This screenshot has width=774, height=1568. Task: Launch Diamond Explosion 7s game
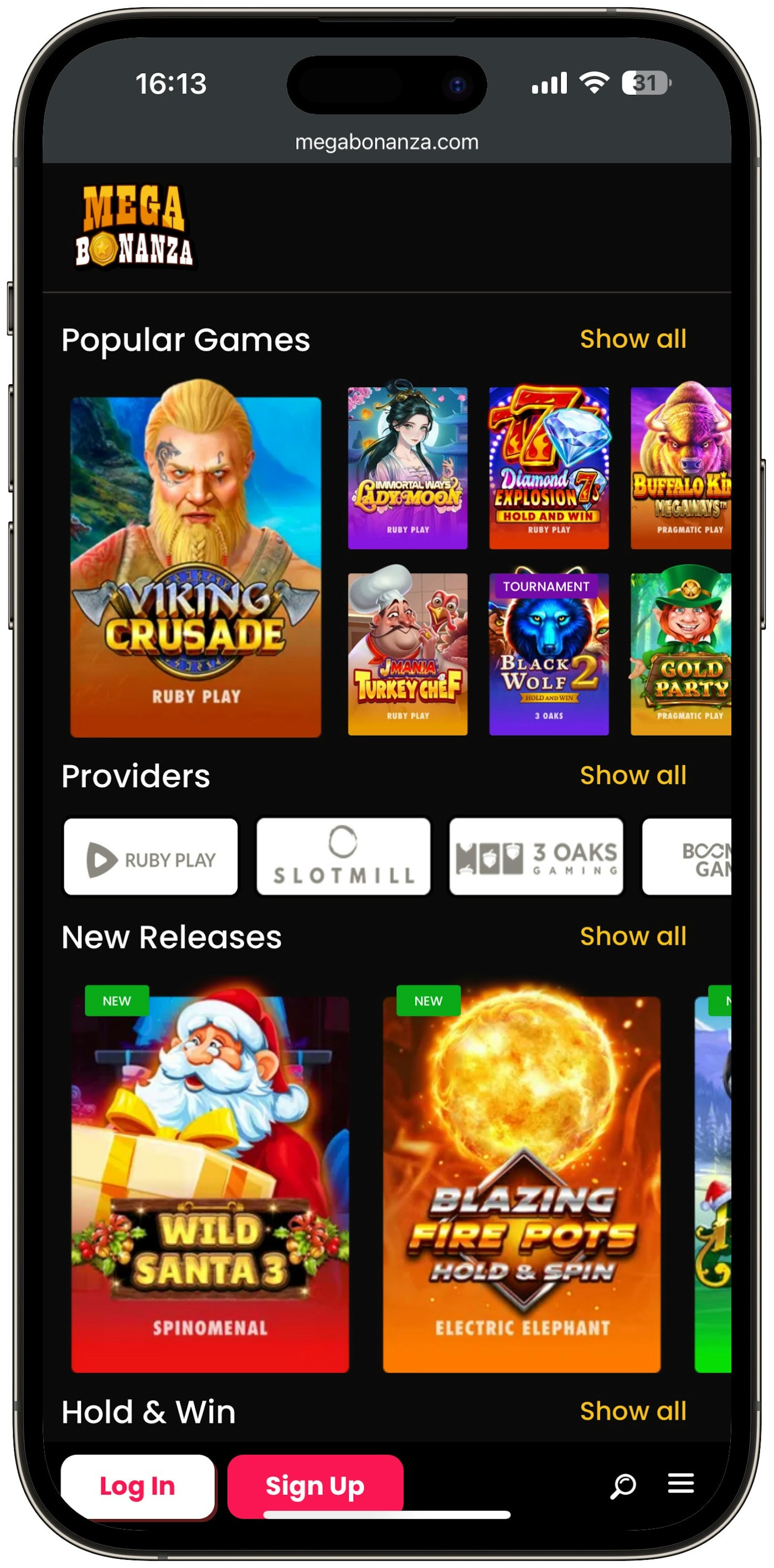pyautogui.click(x=548, y=467)
